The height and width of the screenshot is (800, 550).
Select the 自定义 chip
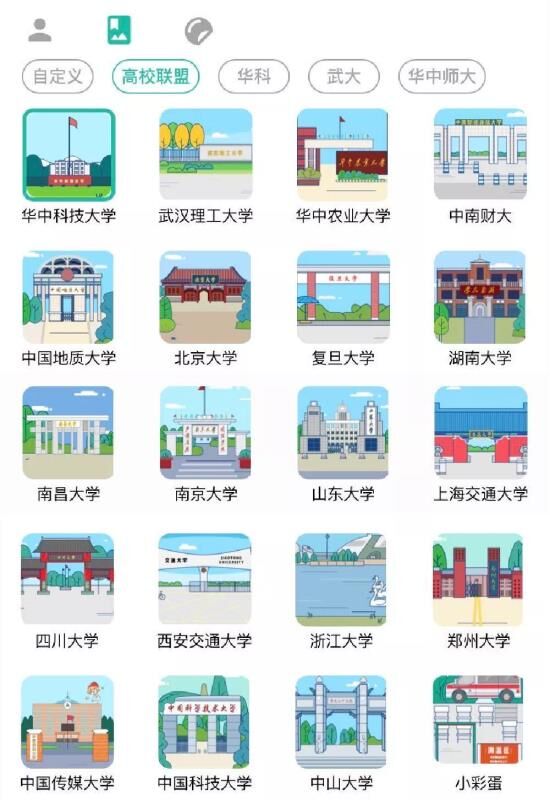click(58, 77)
